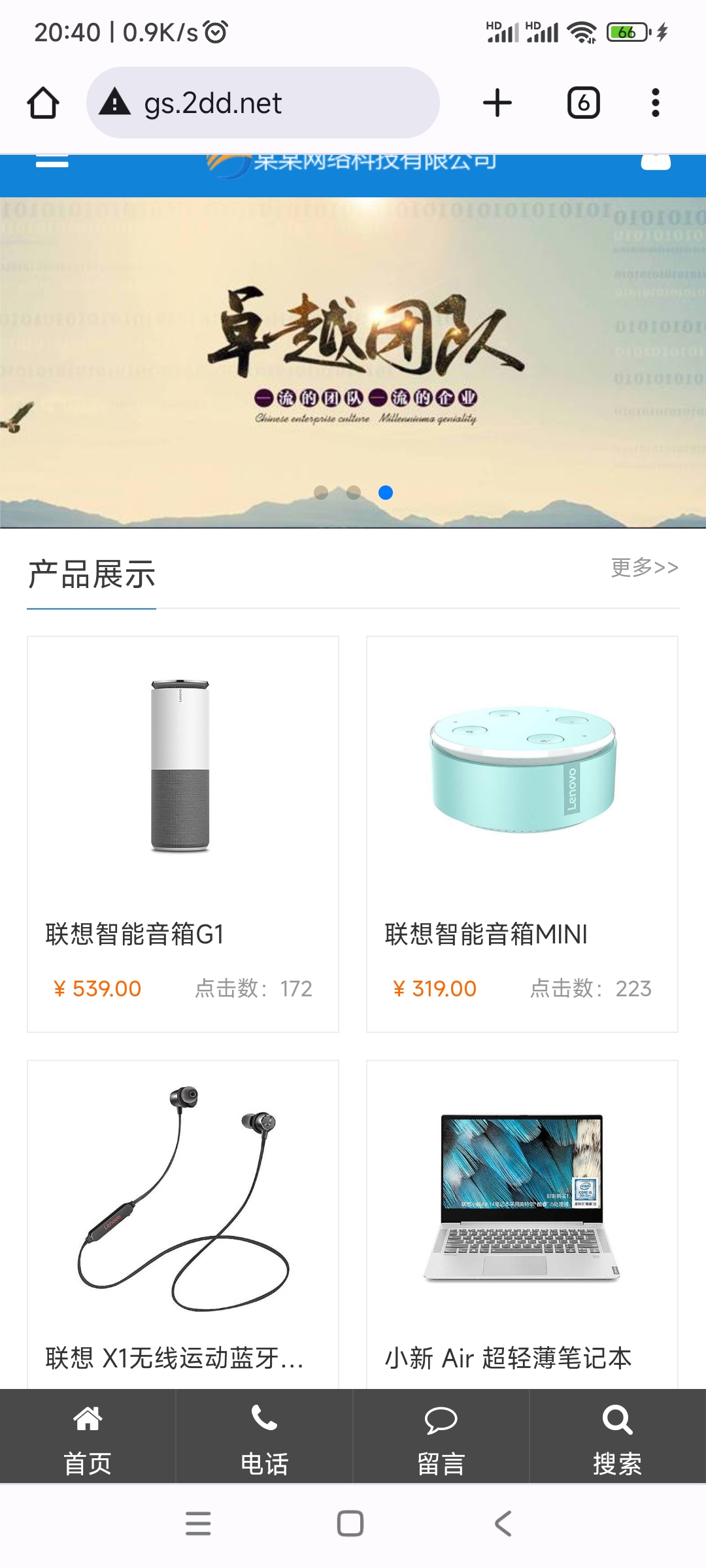Open the 联想智能音箱G1 product card
Image resolution: width=706 pixels, height=1568 pixels.
pyautogui.click(x=183, y=833)
